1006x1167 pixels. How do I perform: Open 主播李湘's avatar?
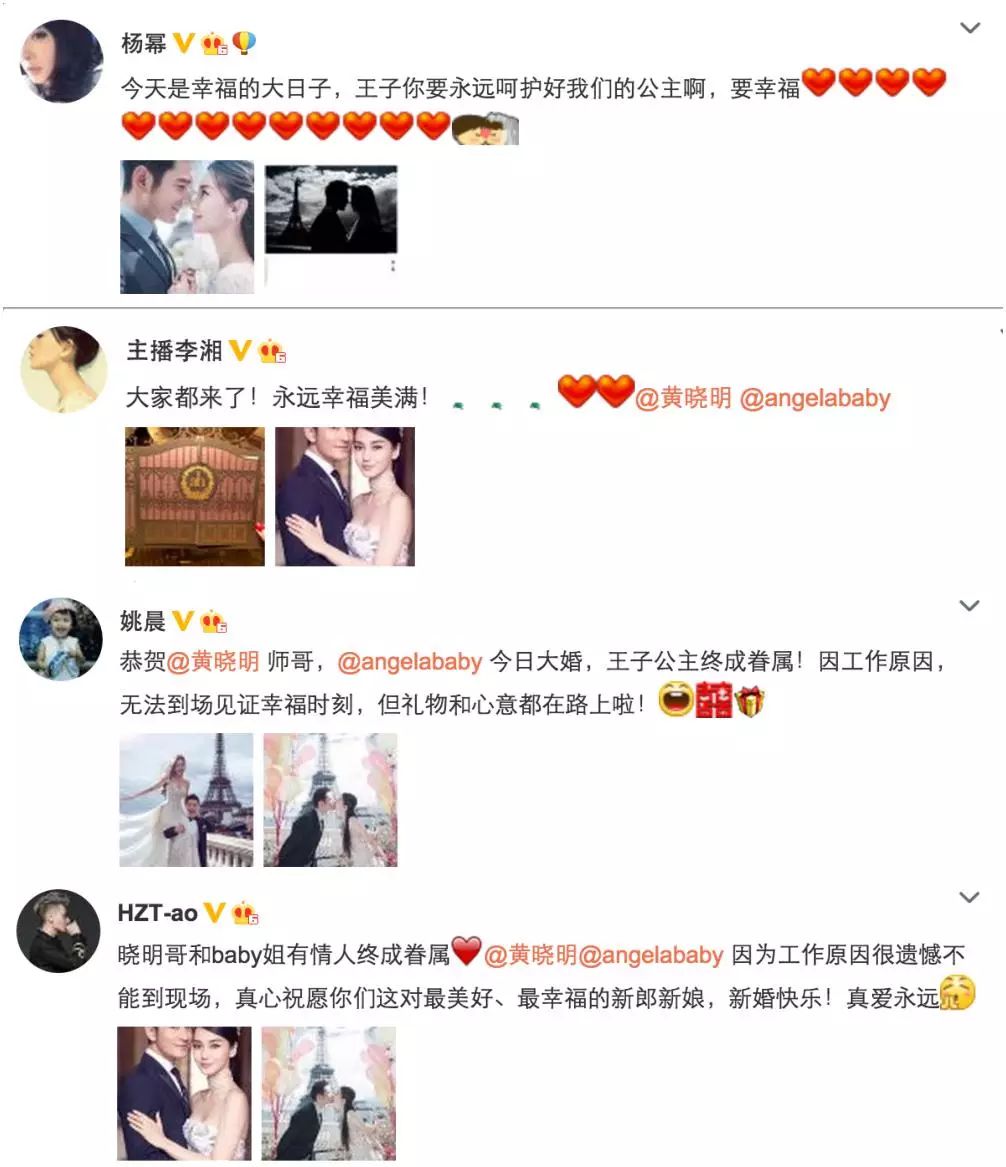pyautogui.click(x=62, y=369)
